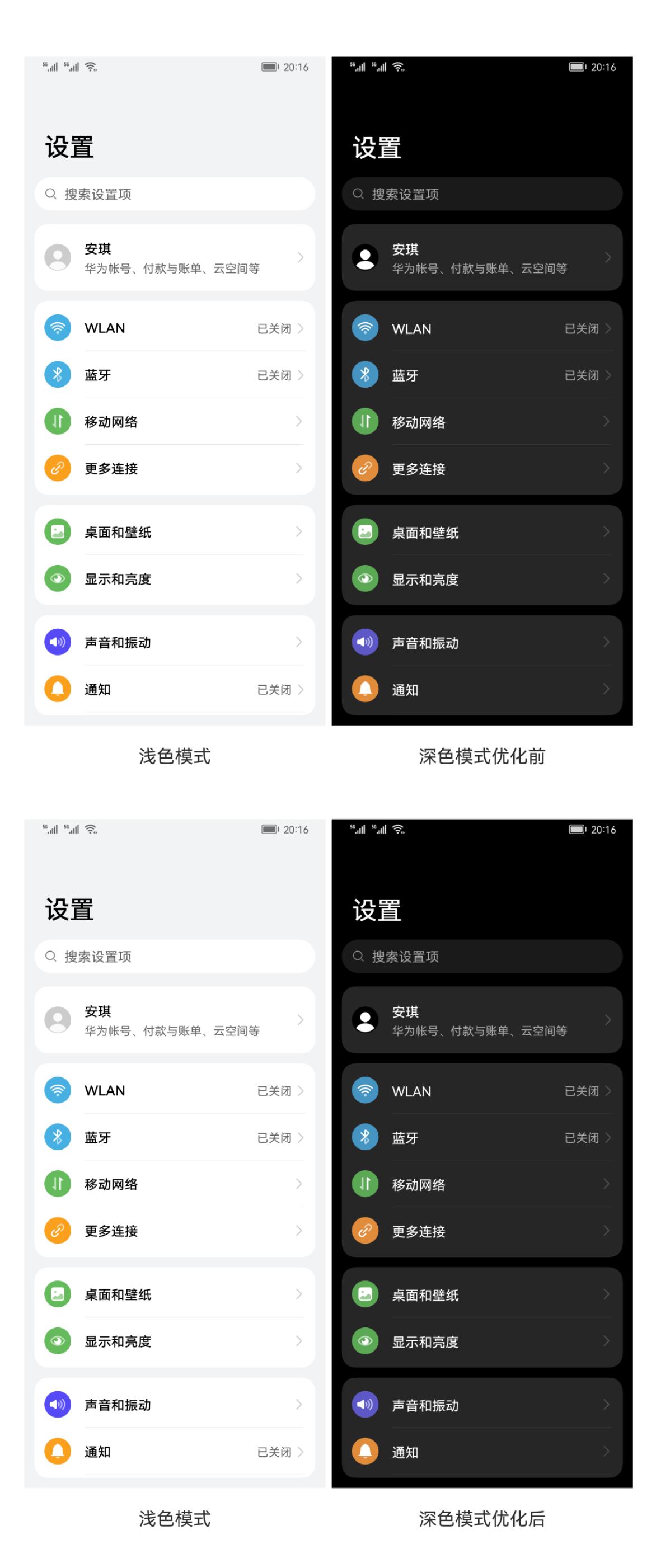Click the 显示和亮度 eye icon
This screenshot has height=1568, width=656.
click(57, 579)
